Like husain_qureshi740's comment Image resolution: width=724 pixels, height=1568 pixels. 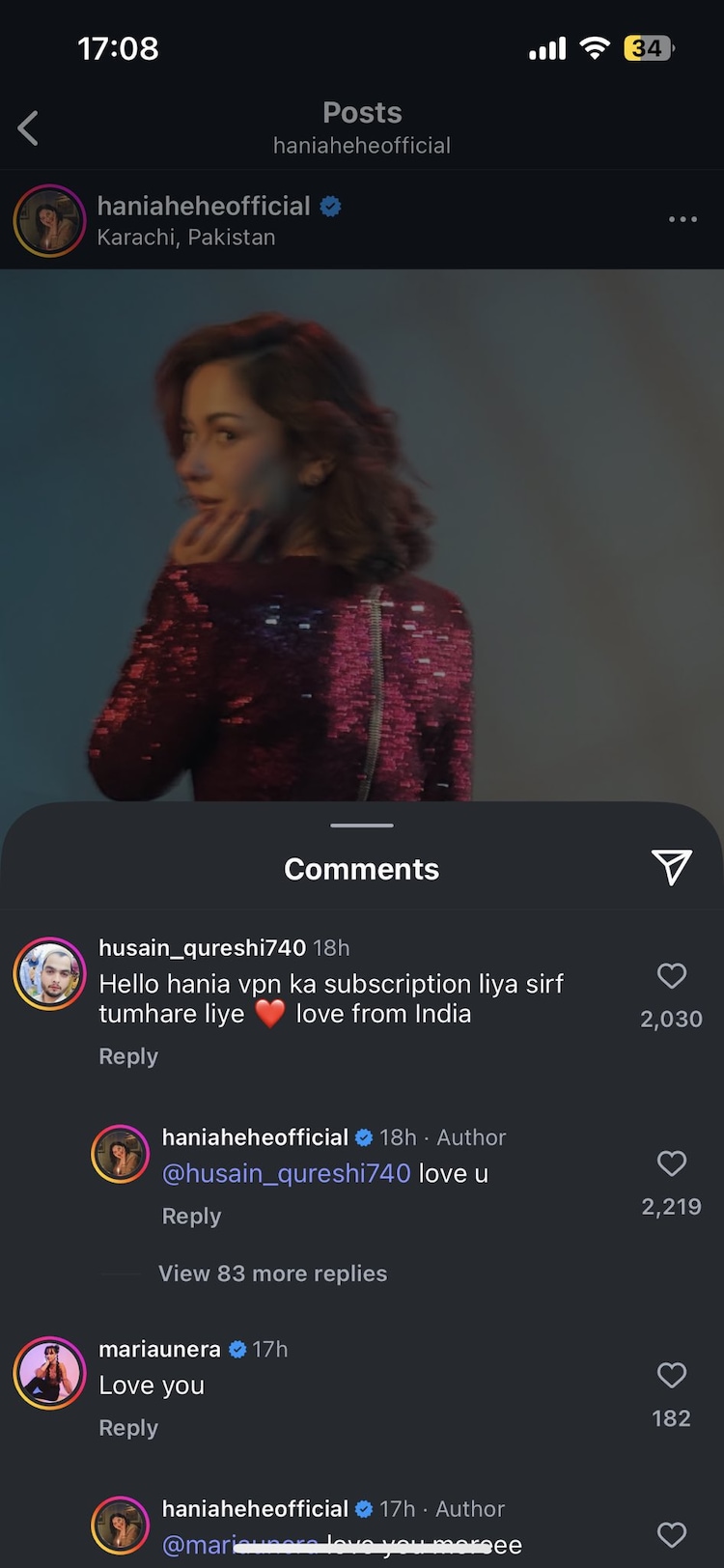(x=671, y=976)
